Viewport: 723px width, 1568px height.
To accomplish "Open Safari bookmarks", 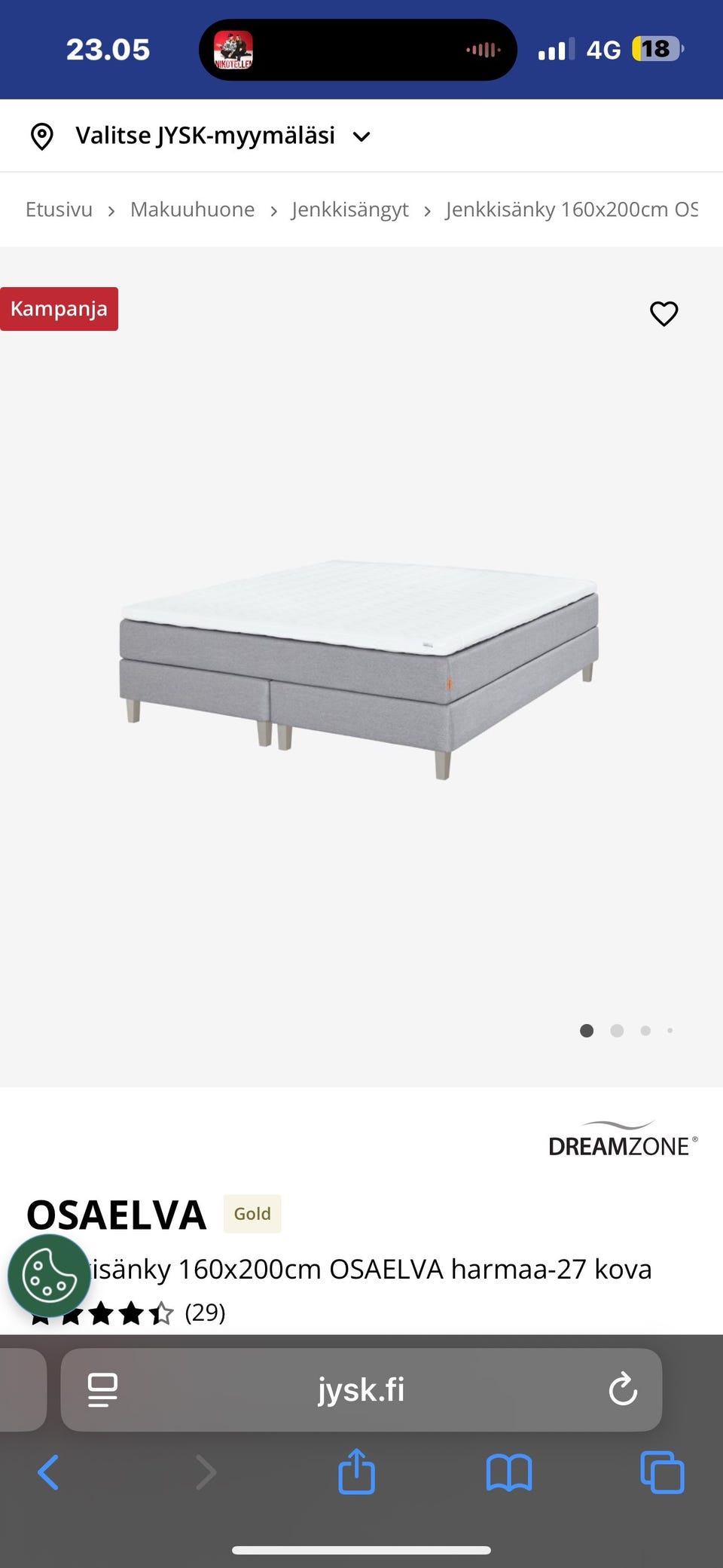I will coord(509,1472).
